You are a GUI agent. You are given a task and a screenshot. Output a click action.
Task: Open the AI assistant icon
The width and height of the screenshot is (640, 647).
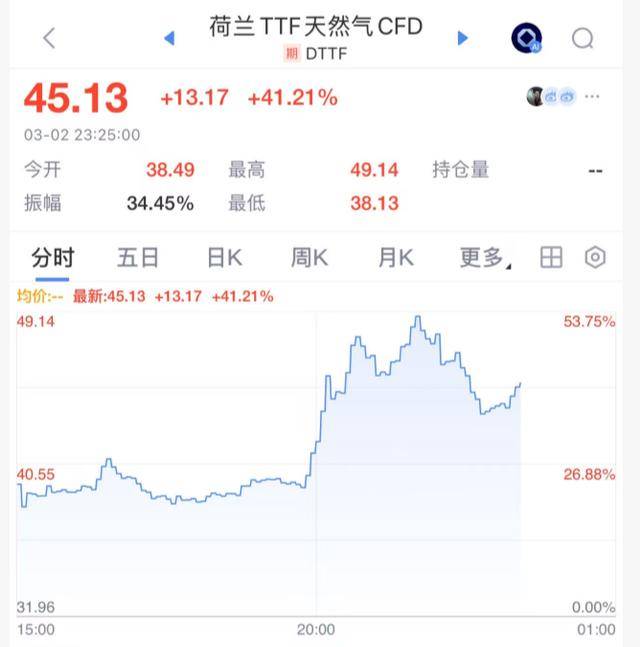coord(526,39)
